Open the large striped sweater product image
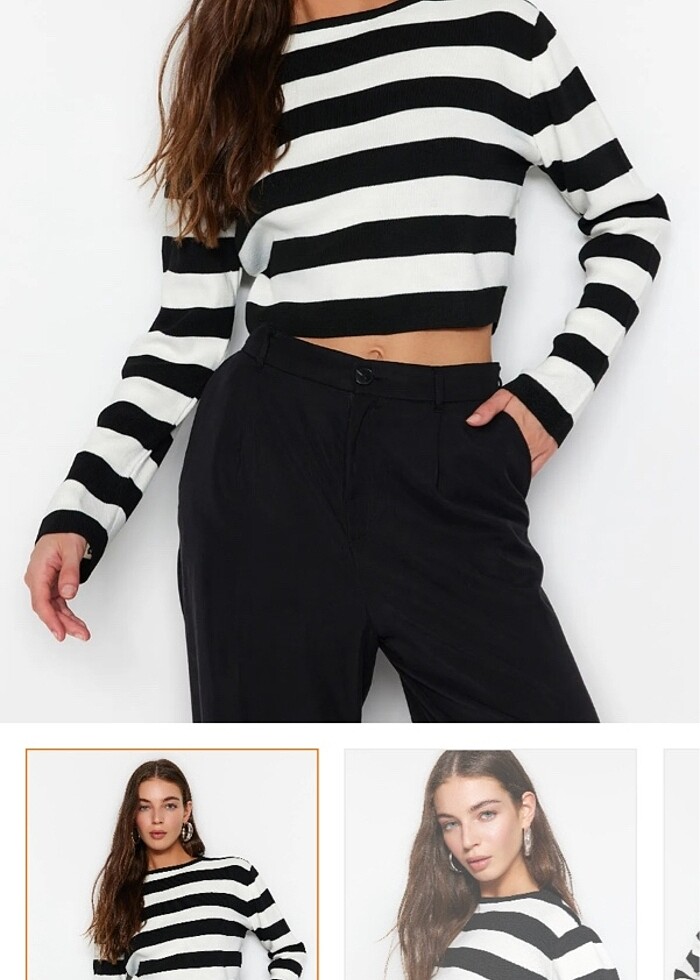 [350, 360]
